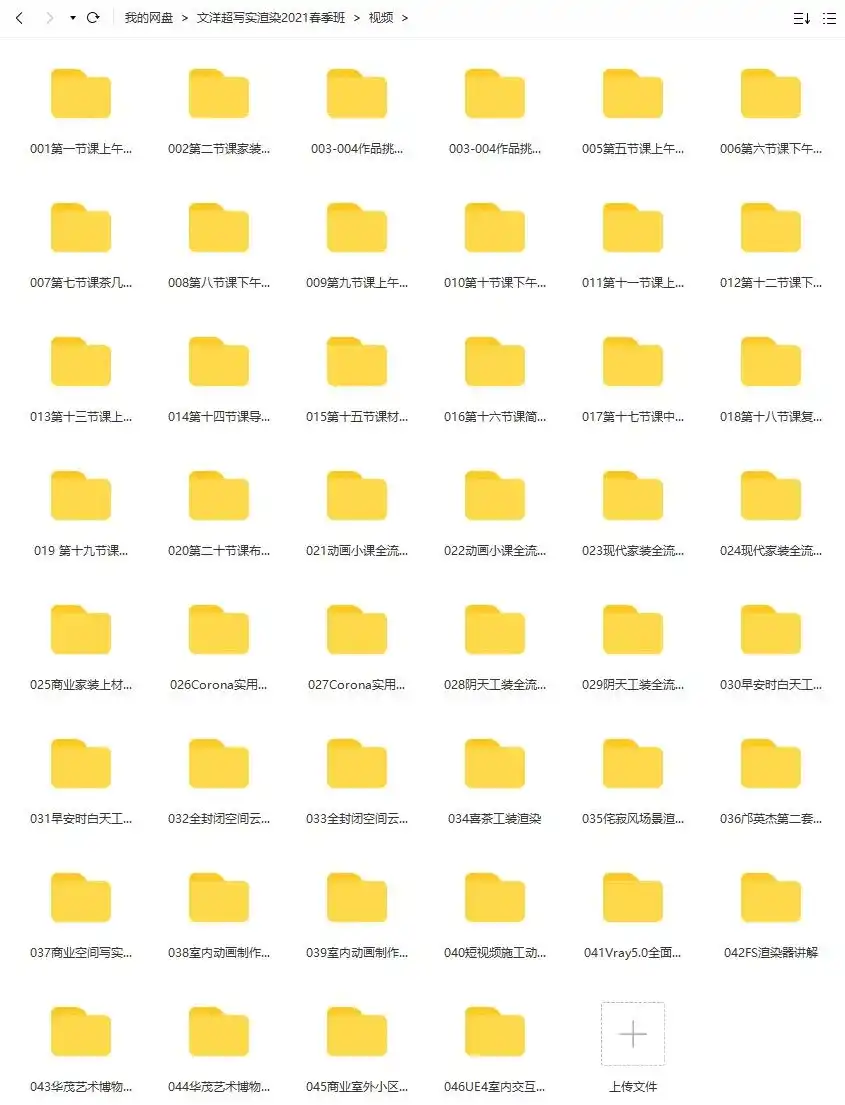
Task: Tap 上传文件 to upload a file
Action: 633,1035
